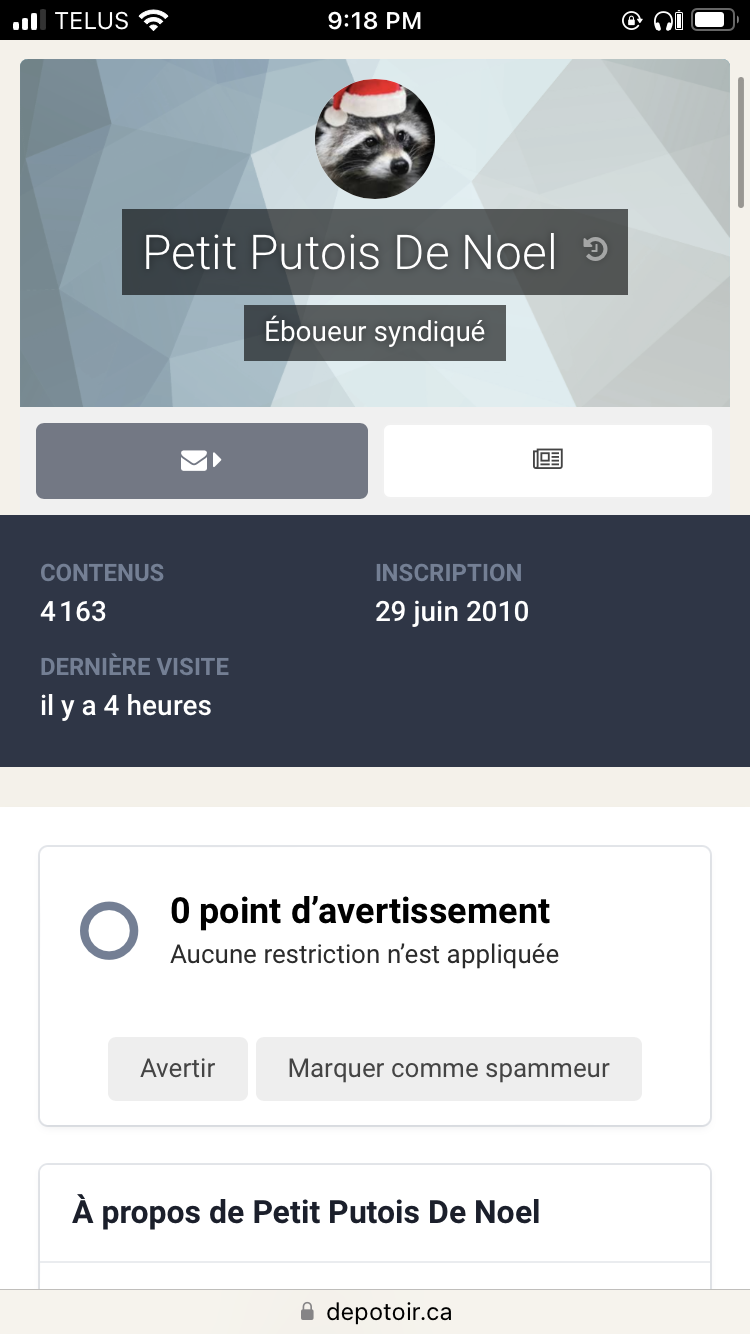Select Marquer comme spammeur

449,1068
